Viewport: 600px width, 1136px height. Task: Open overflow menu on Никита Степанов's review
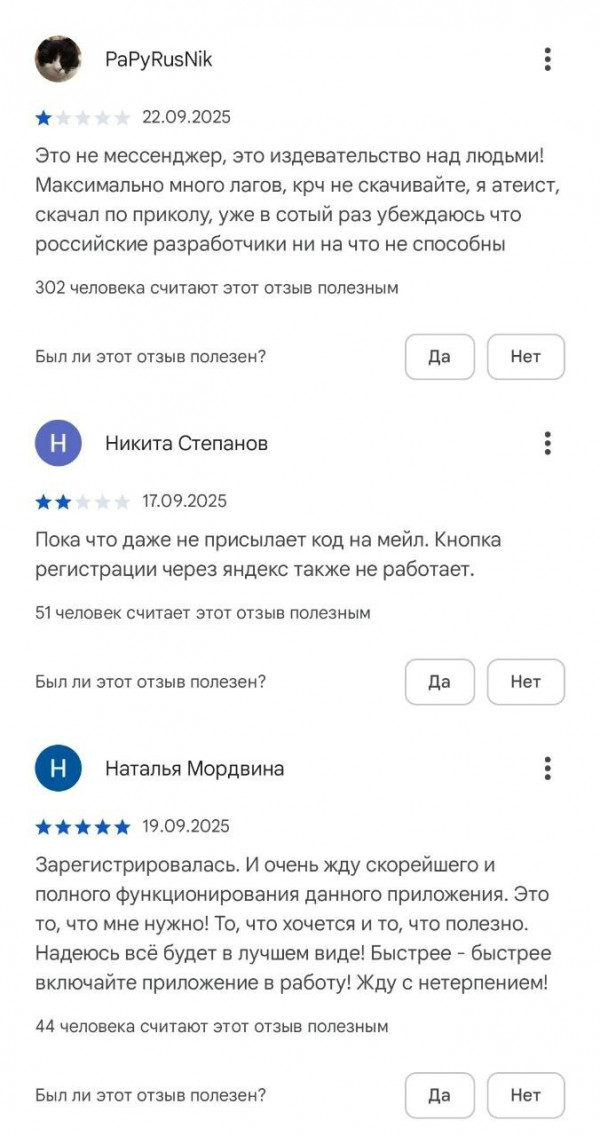pos(547,443)
